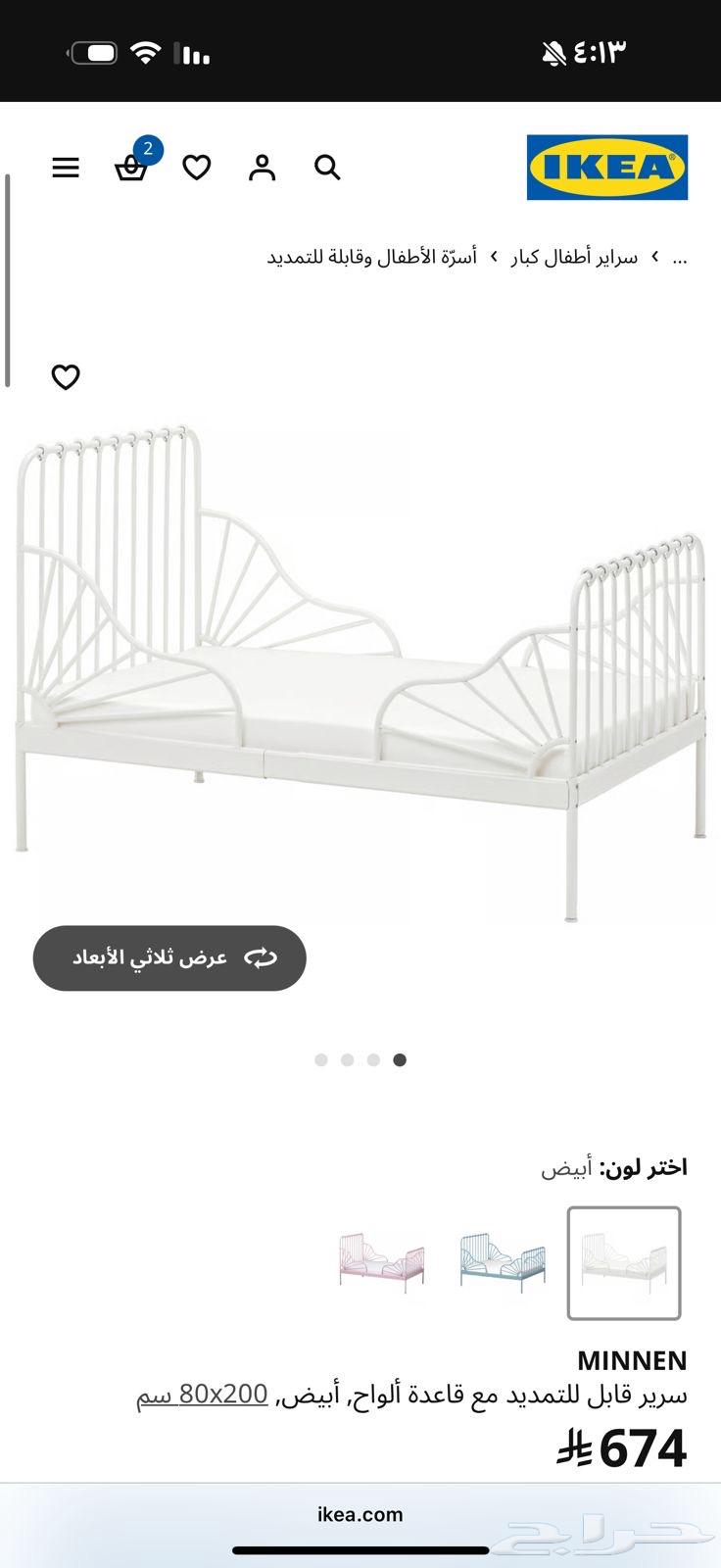Select the fourth carousel dot
This screenshot has height=1568, width=721.
tap(401, 1059)
